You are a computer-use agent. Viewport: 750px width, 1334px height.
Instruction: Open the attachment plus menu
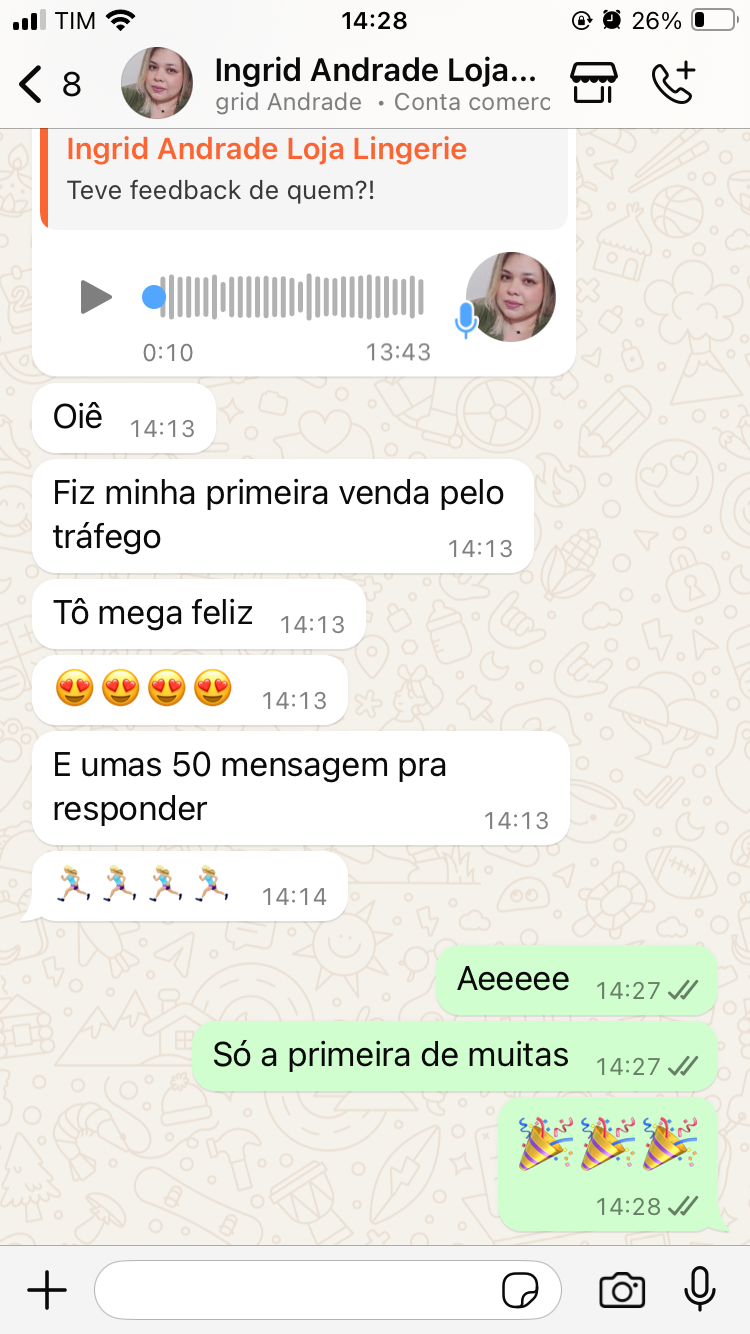tap(47, 1291)
